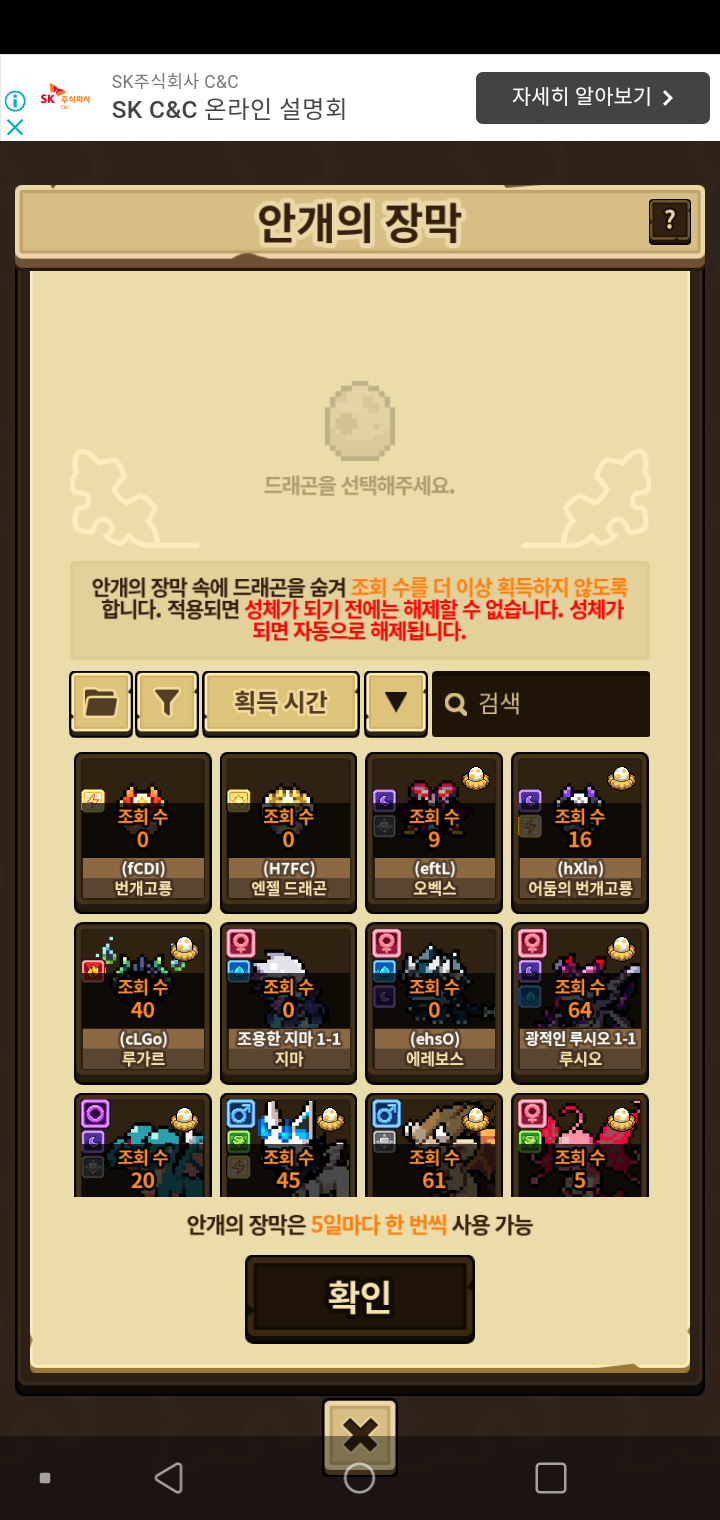
Task: Tap the 검색 search field
Action: pyautogui.click(x=541, y=704)
